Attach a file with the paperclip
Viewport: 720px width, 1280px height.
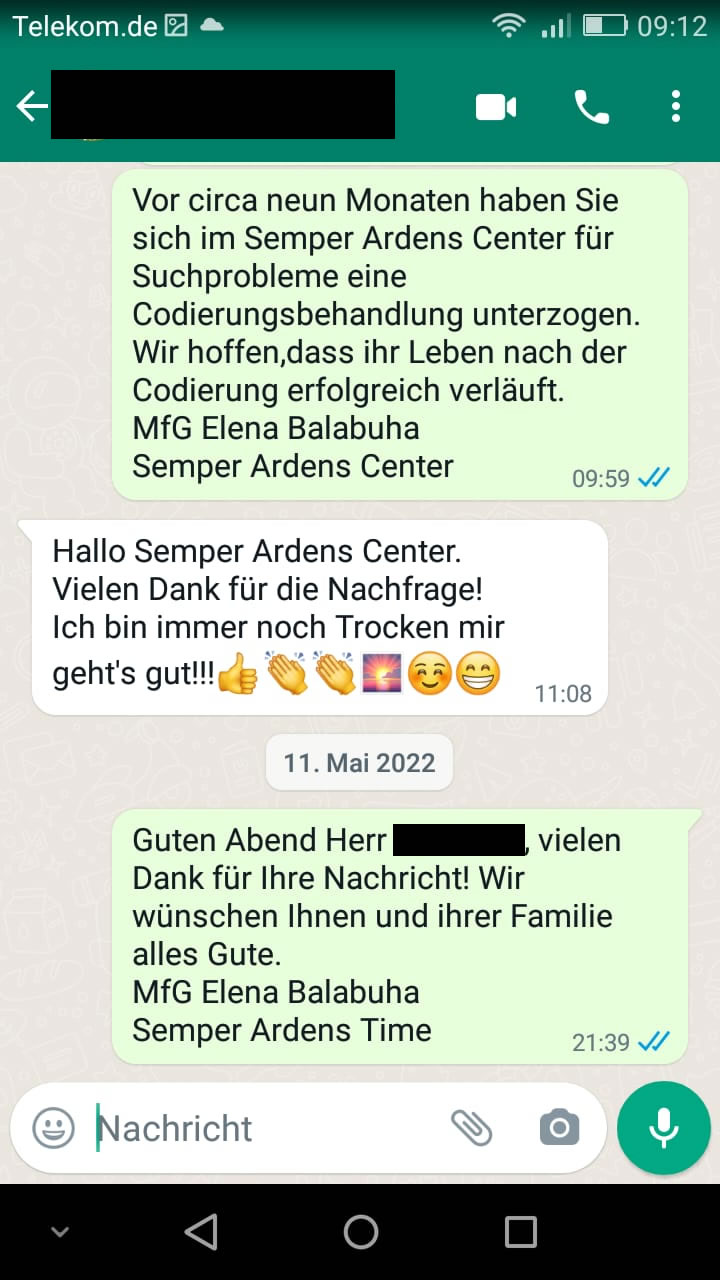(472, 1128)
